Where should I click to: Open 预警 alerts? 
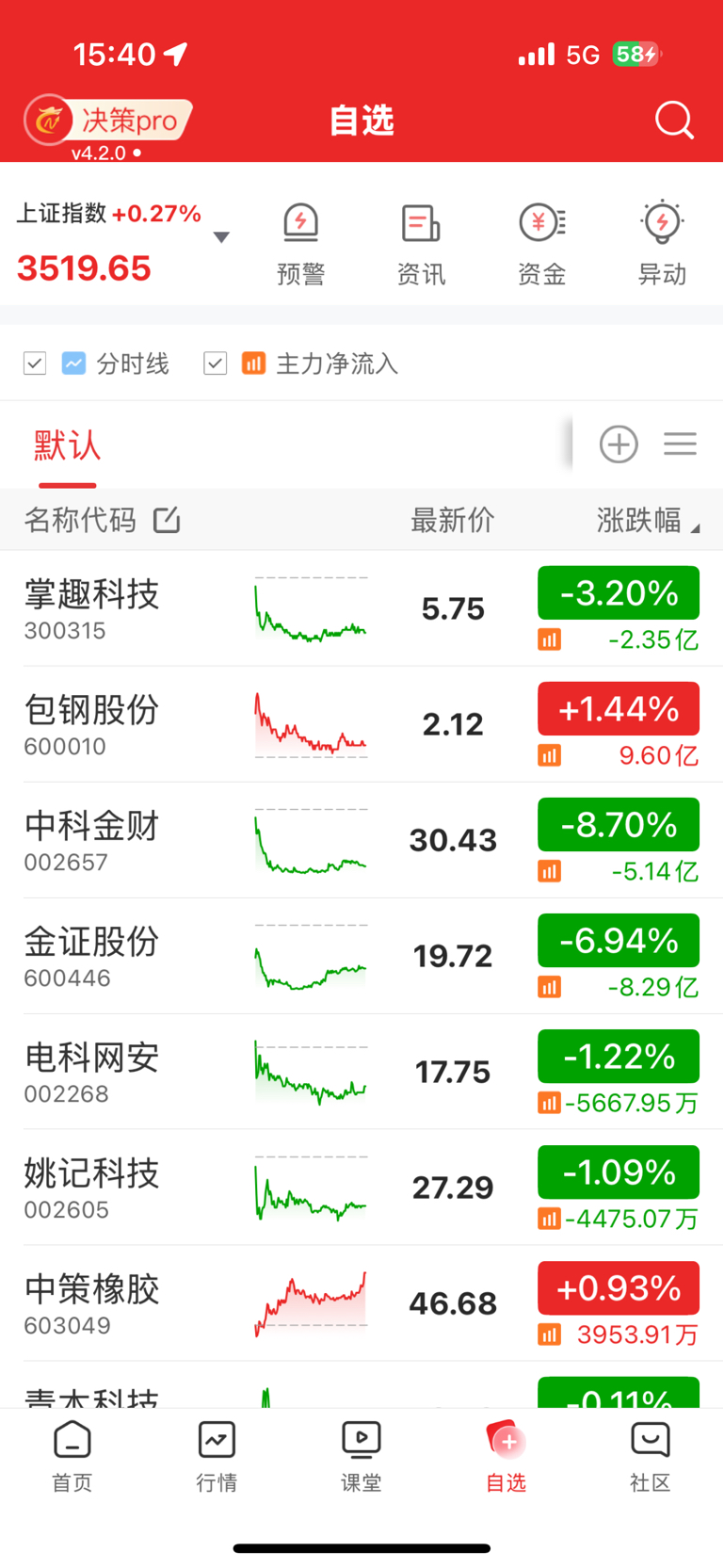(x=300, y=245)
